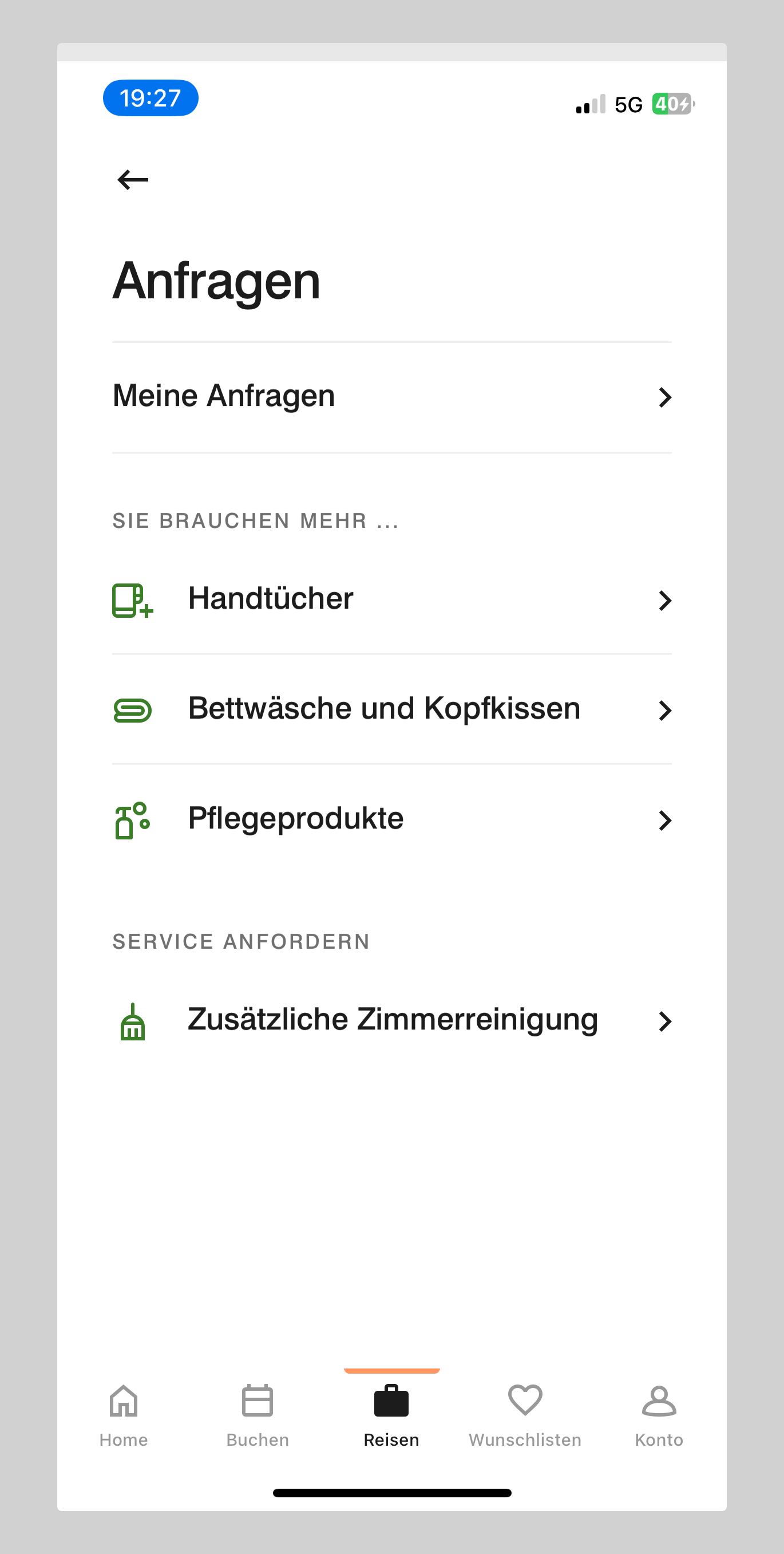This screenshot has height=1554, width=784.
Task: Go to Wunschlisten tab
Action: 525,1415
